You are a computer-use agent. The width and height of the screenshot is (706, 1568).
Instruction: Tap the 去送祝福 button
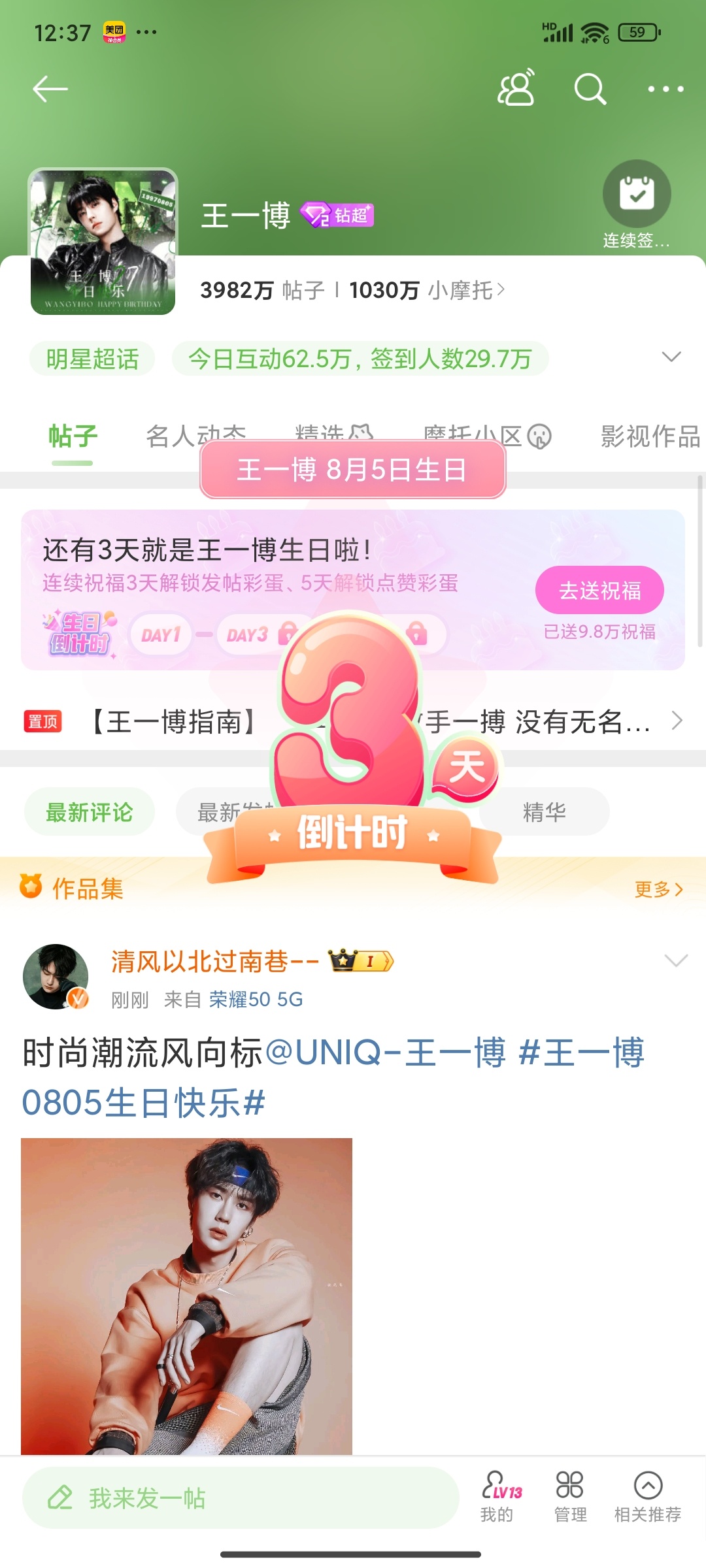(599, 590)
